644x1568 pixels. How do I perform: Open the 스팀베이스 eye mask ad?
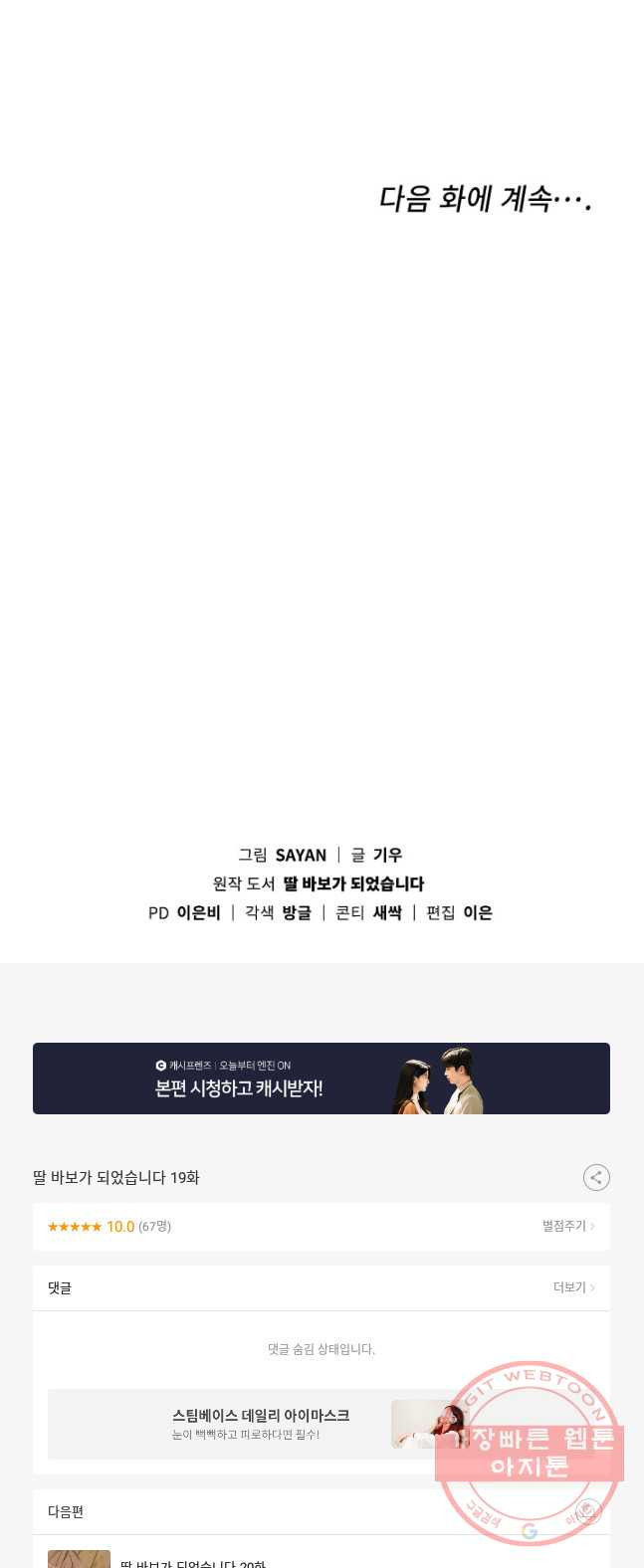pyautogui.click(x=261, y=1423)
